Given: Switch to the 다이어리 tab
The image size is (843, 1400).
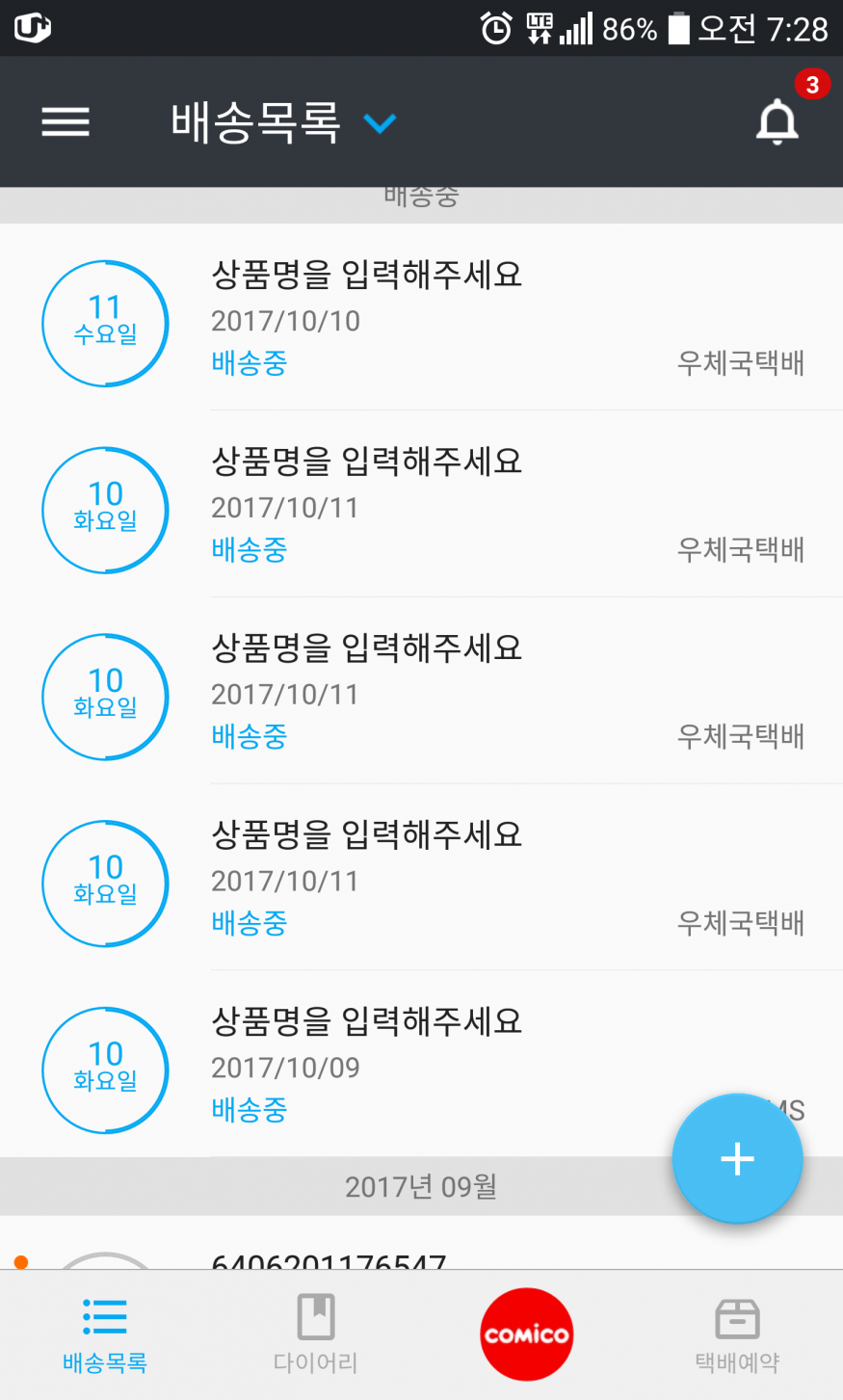Looking at the screenshot, I should (x=315, y=1334).
